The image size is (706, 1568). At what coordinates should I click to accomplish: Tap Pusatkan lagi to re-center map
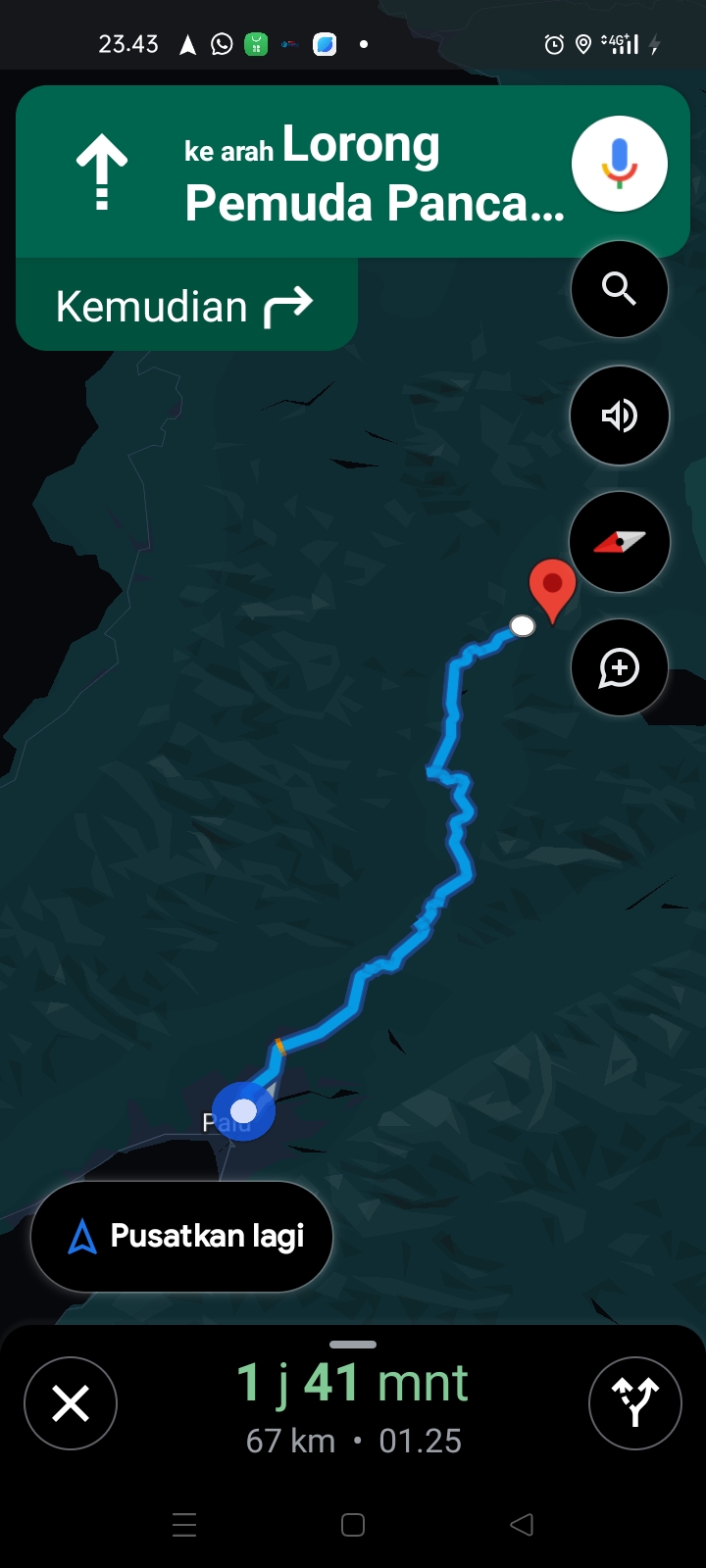pyautogui.click(x=182, y=1237)
